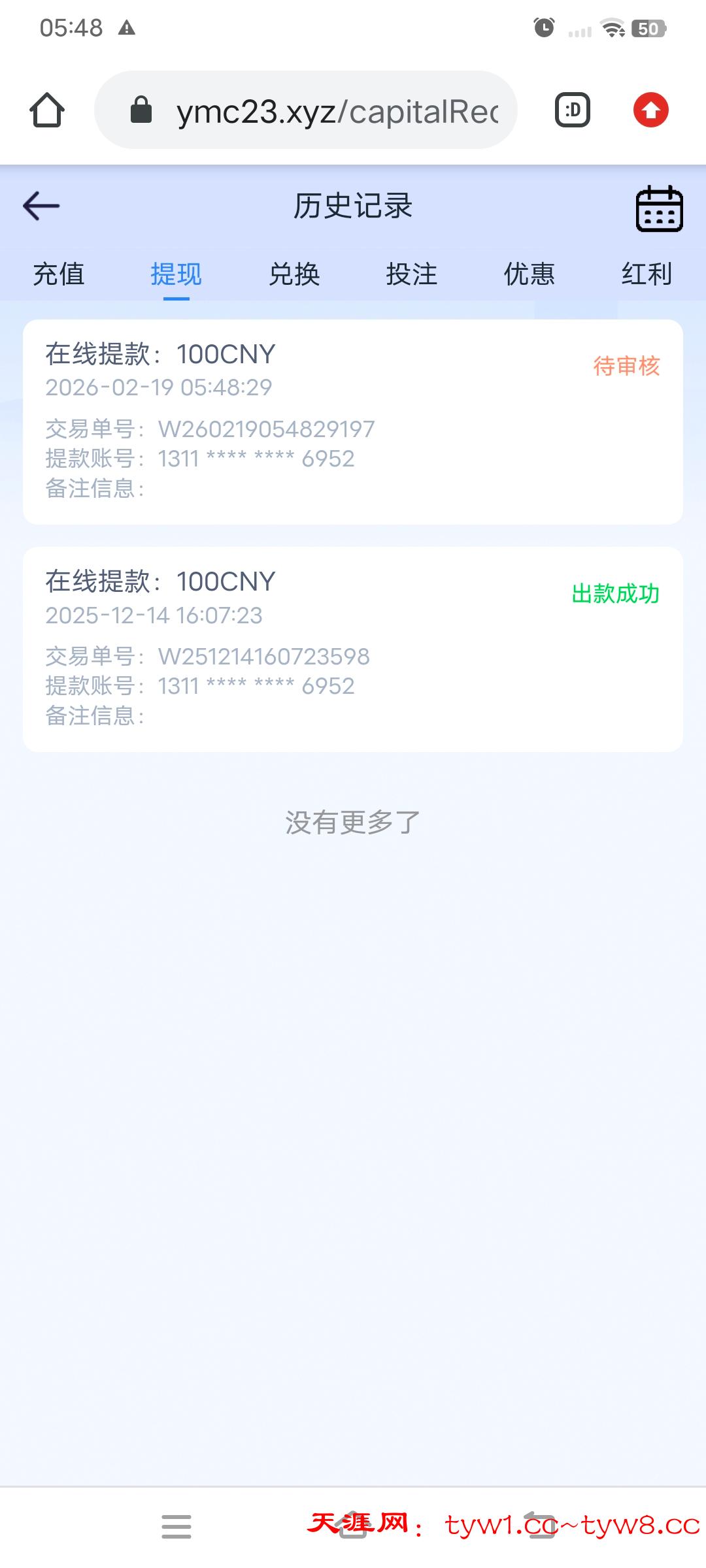
Task: Open the calendar date filter
Action: pyautogui.click(x=659, y=208)
